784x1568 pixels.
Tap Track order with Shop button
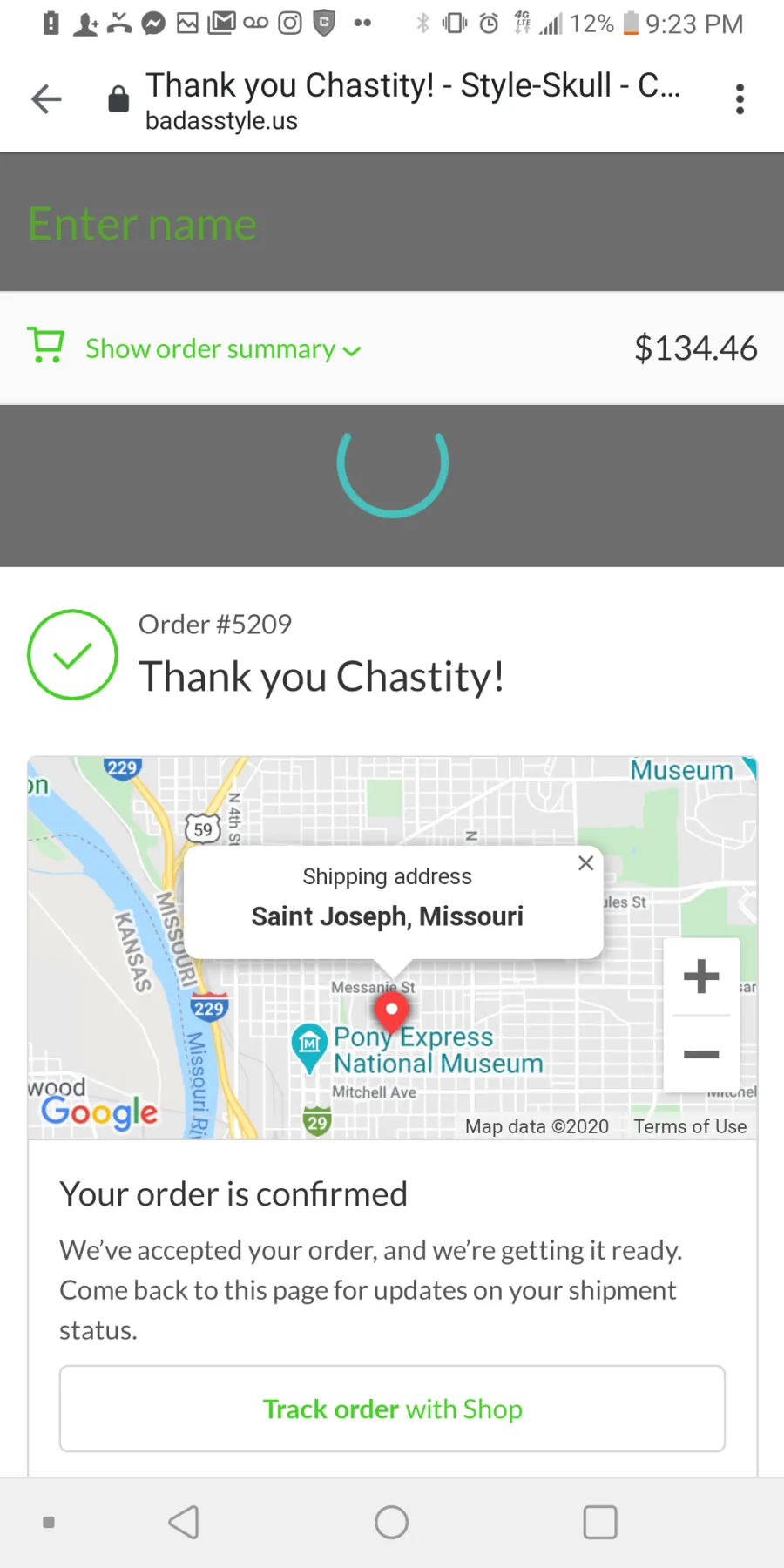pos(392,1409)
